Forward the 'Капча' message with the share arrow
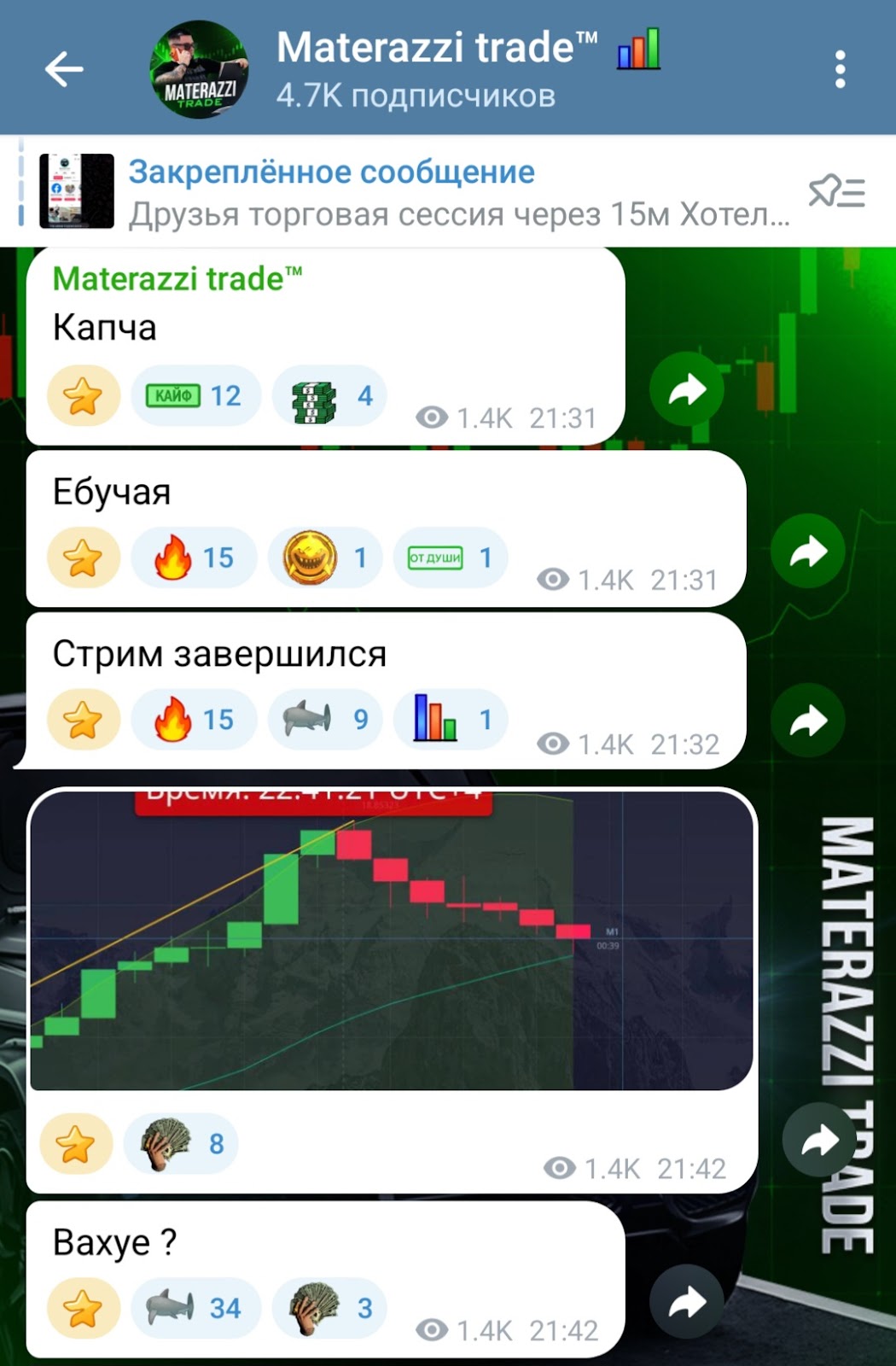Image resolution: width=896 pixels, height=1366 pixels. pyautogui.click(x=687, y=389)
